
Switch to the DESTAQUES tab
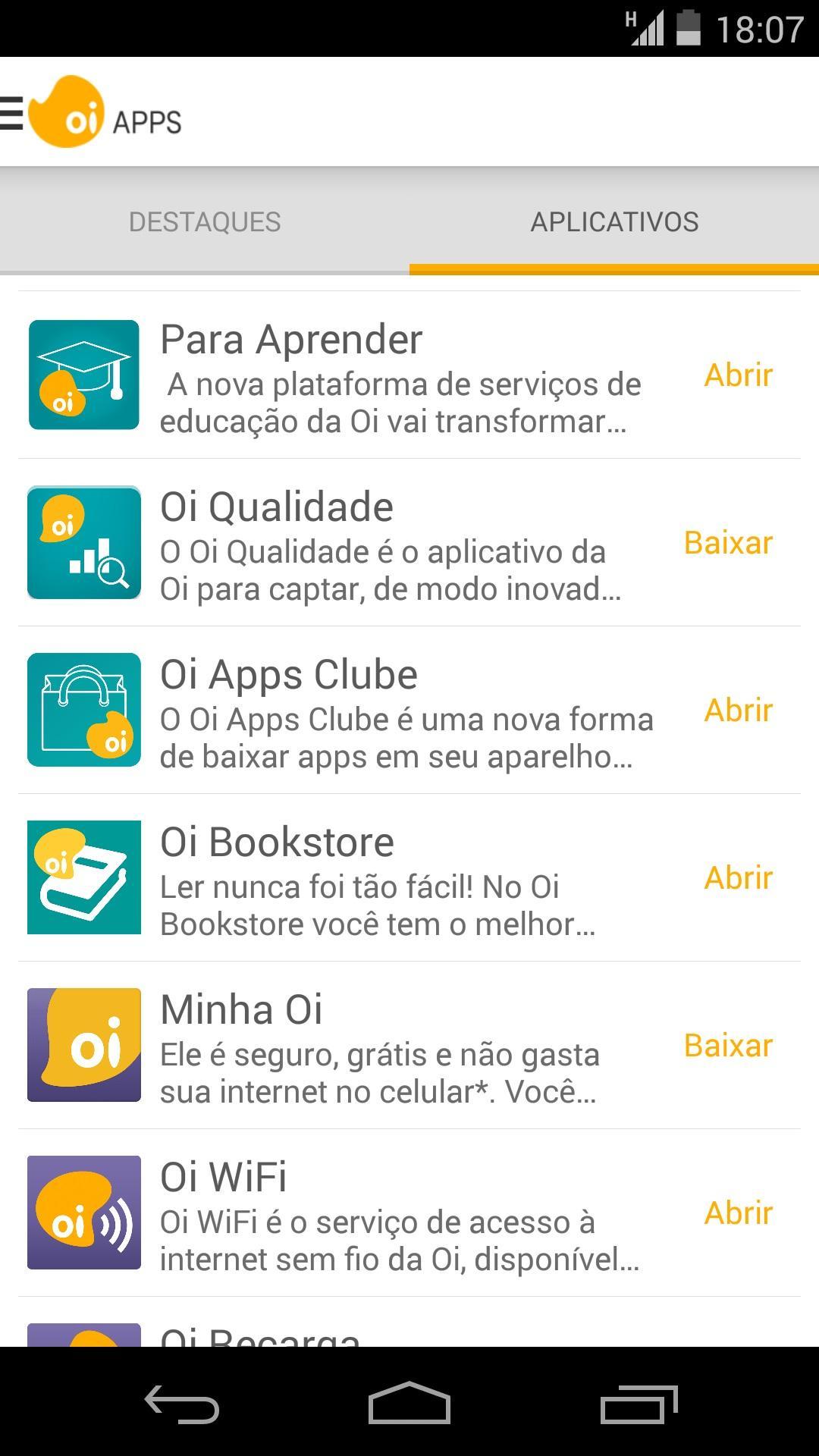pos(205,221)
